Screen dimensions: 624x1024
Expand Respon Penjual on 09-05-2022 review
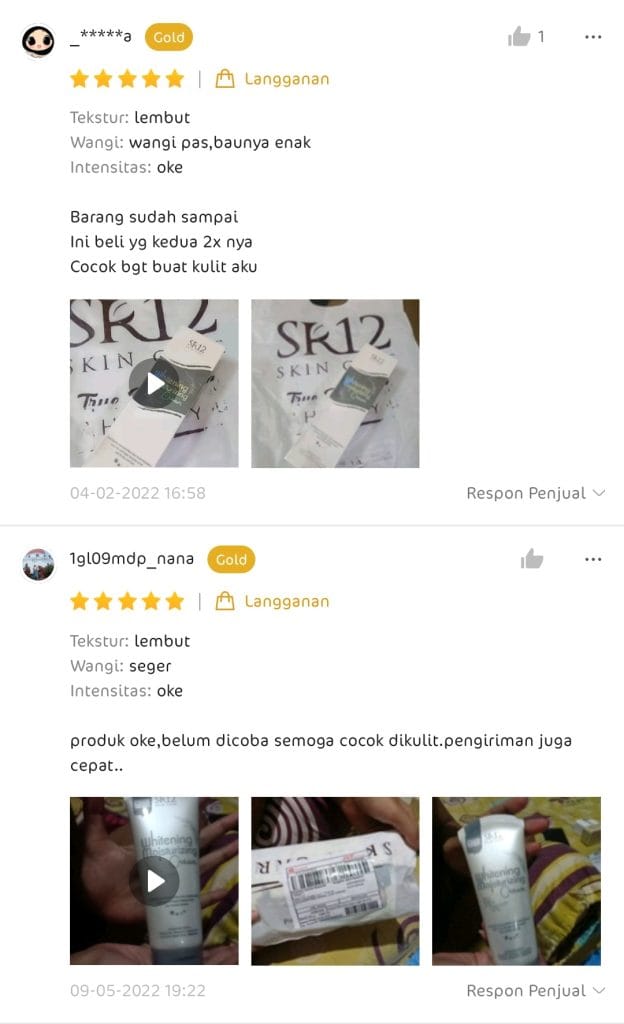coord(536,991)
